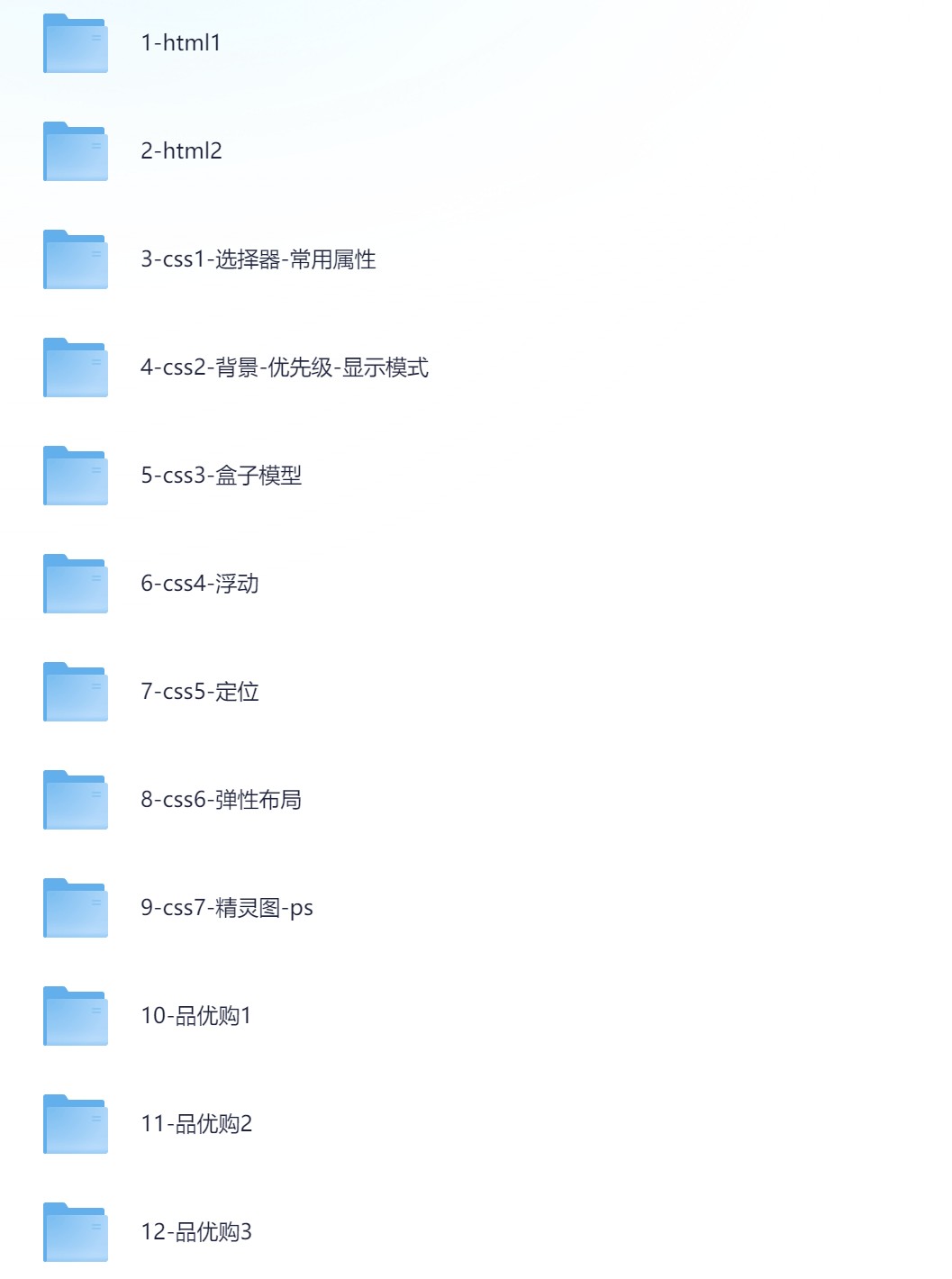Open the 12-品优购3 folder
The image size is (952, 1279).
coord(195,1232)
